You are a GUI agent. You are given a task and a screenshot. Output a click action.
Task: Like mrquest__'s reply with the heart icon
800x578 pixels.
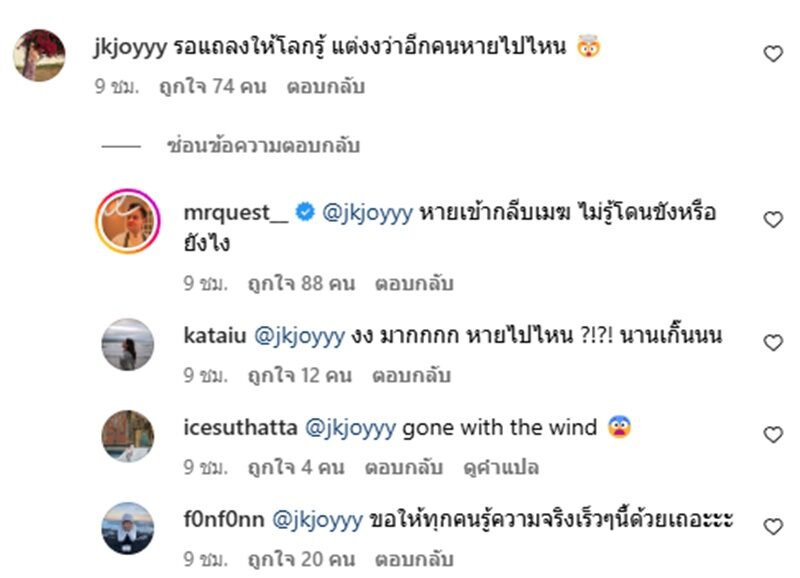[x=773, y=220]
